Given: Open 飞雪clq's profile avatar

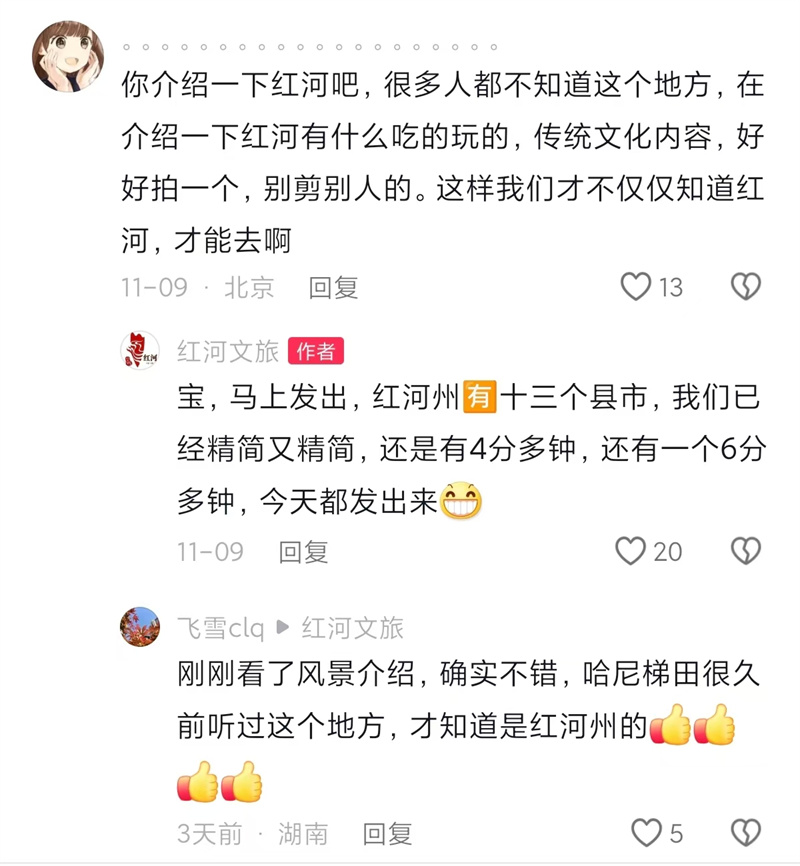Looking at the screenshot, I should (140, 627).
